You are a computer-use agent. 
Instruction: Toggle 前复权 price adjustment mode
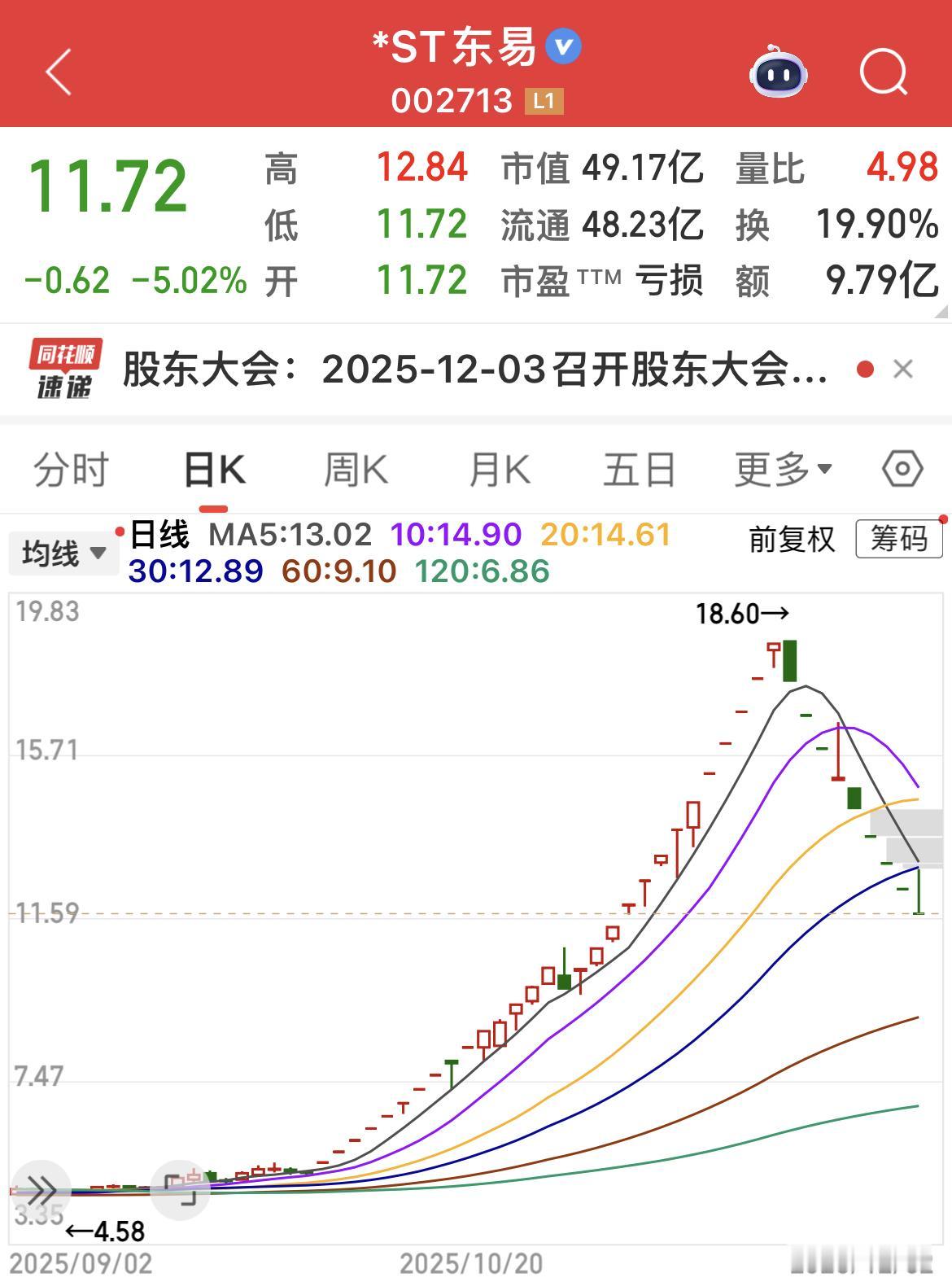tap(790, 540)
